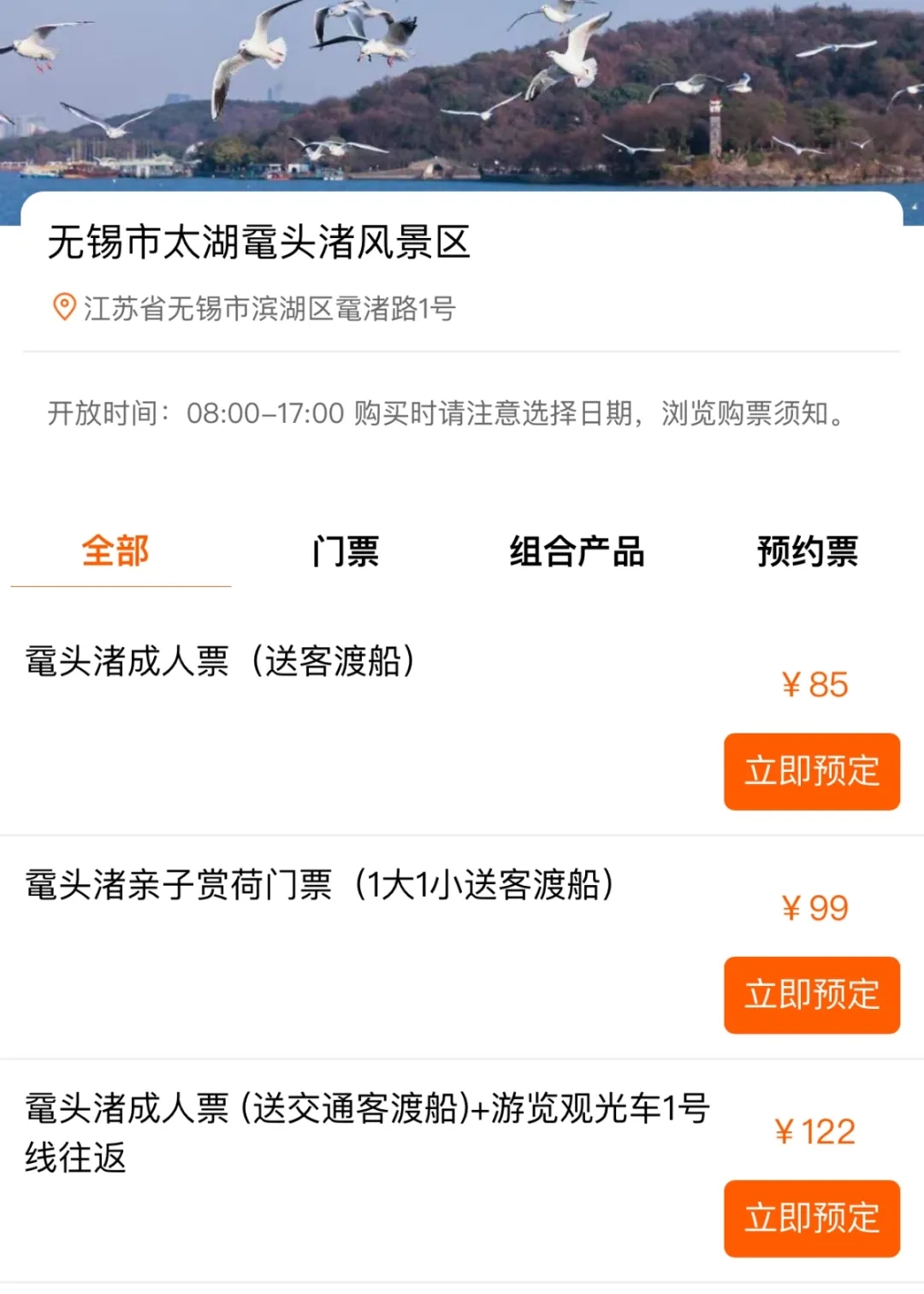This screenshot has height=1294, width=924.
Task: Tap 立即预定 for the ¥122 ticket
Action: click(x=811, y=1218)
